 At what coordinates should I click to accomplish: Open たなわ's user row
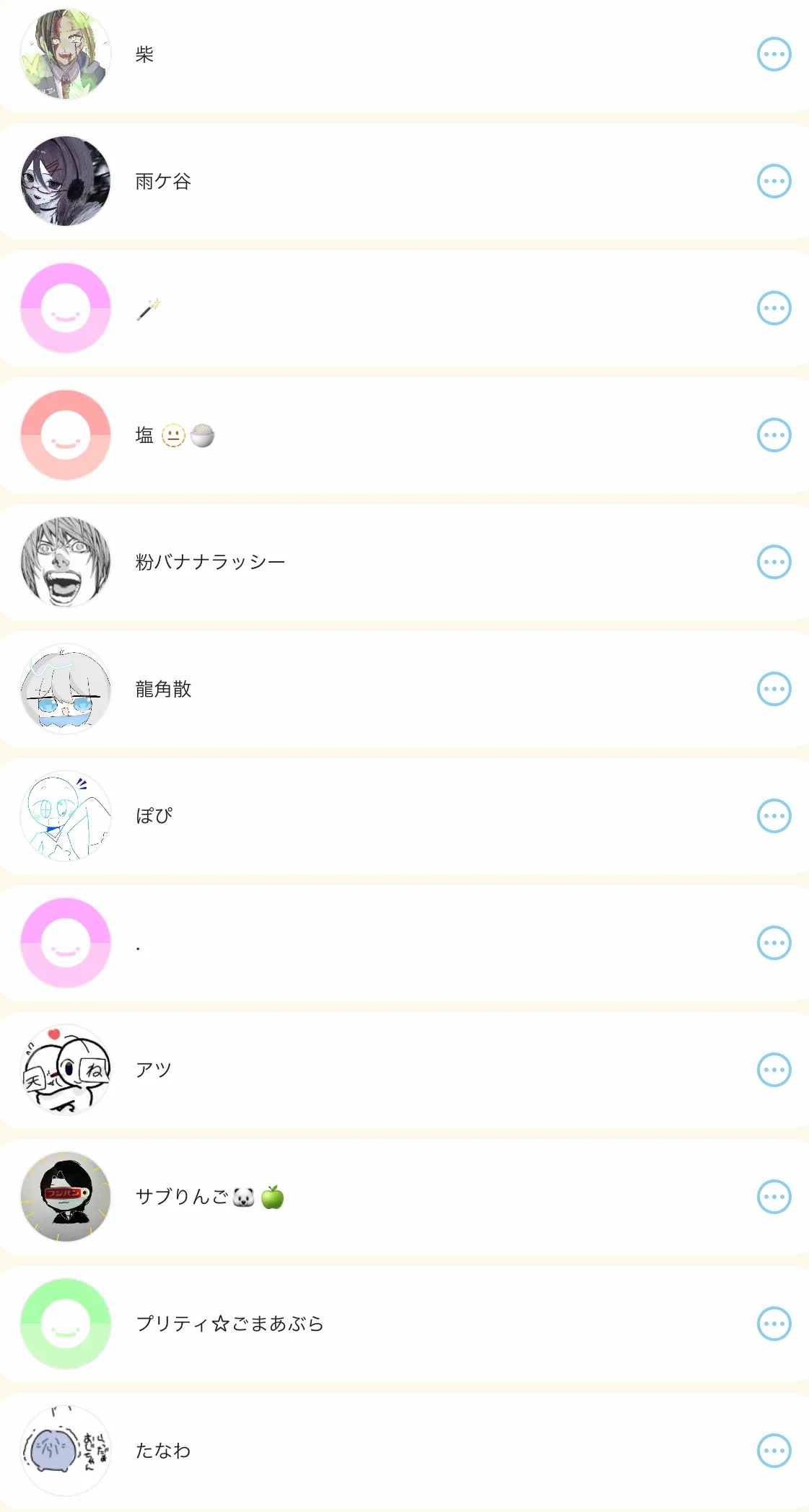point(404,1451)
